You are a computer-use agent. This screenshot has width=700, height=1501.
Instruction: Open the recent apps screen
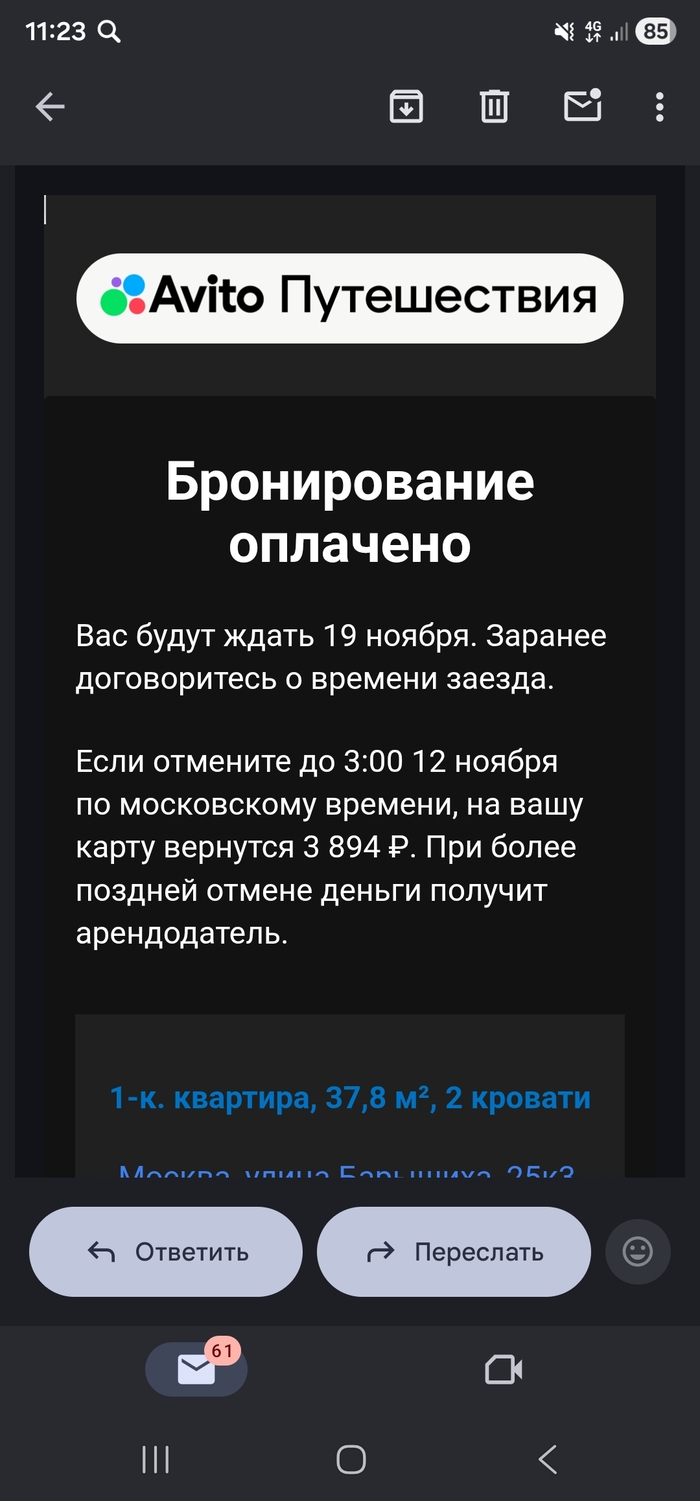[155, 1460]
